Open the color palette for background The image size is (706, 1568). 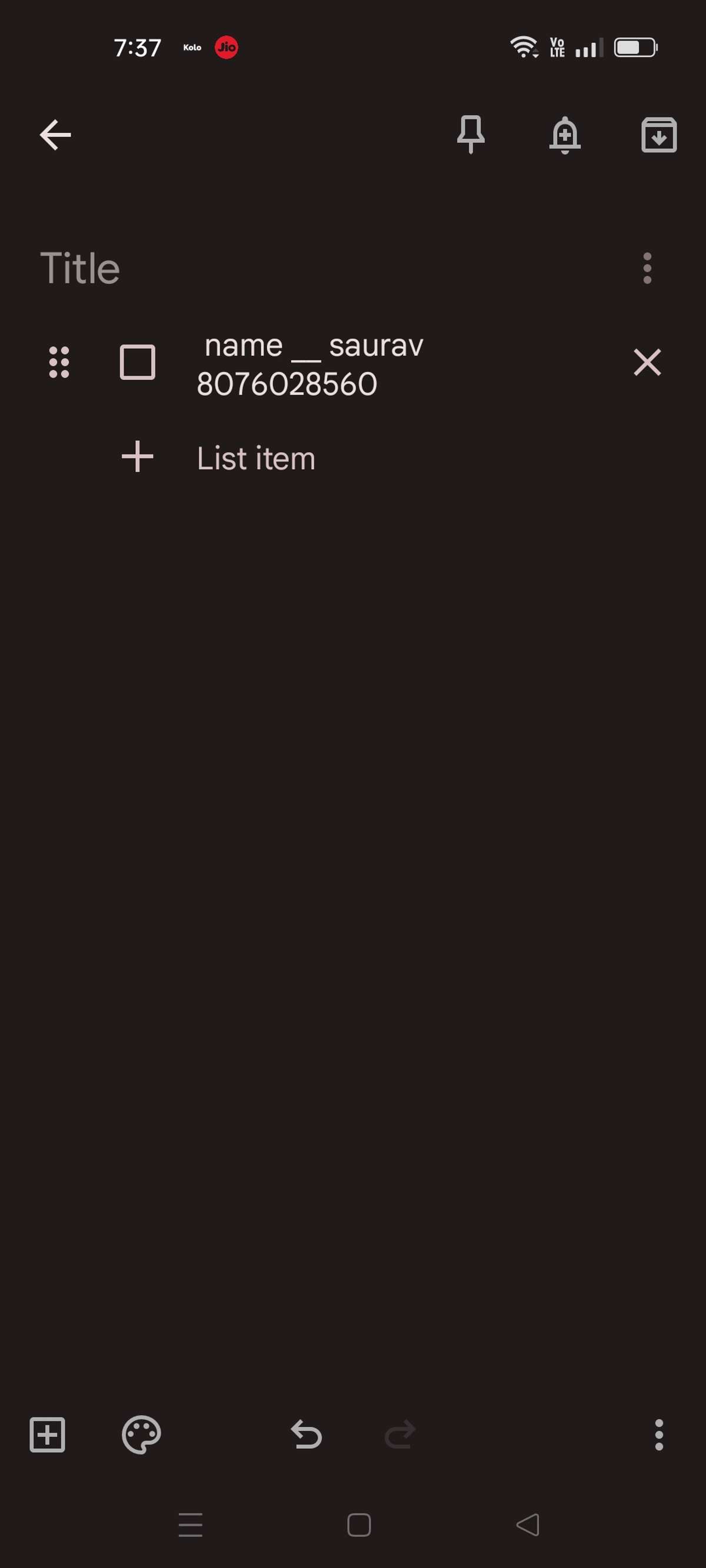[x=141, y=1435]
